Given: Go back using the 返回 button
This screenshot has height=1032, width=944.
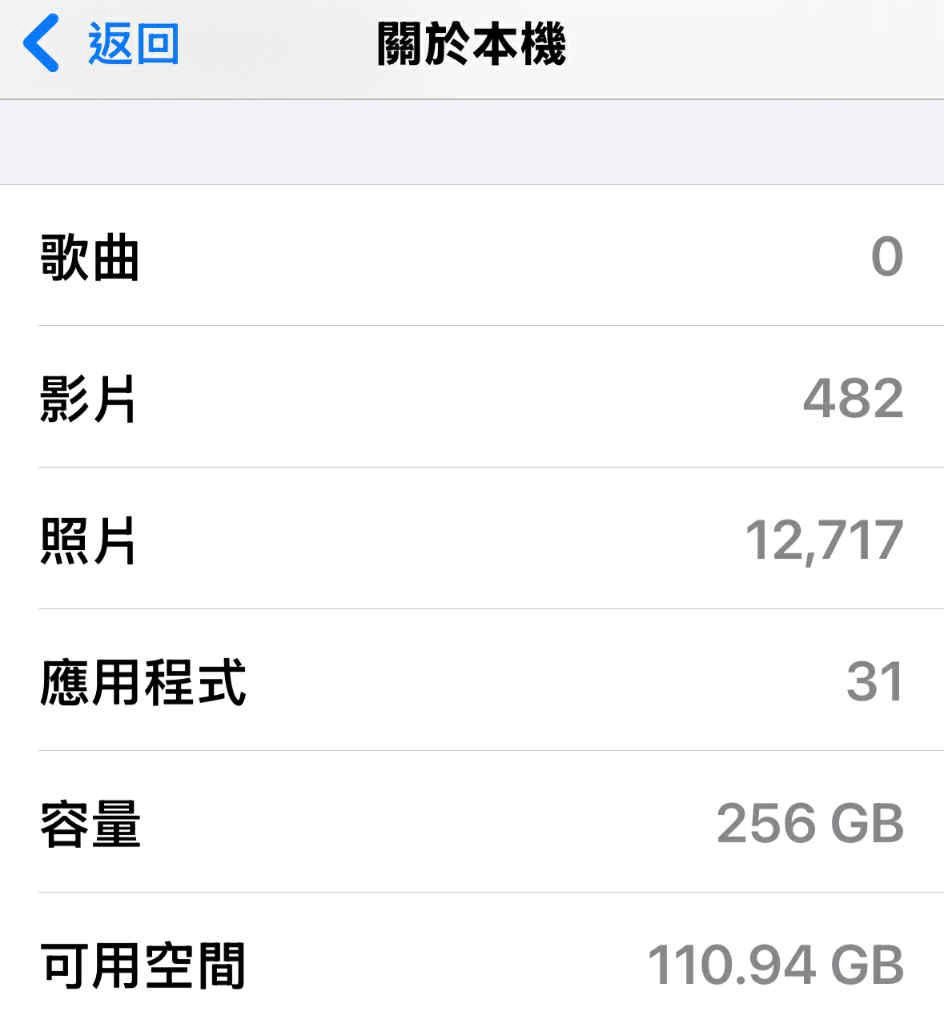Looking at the screenshot, I should [103, 46].
